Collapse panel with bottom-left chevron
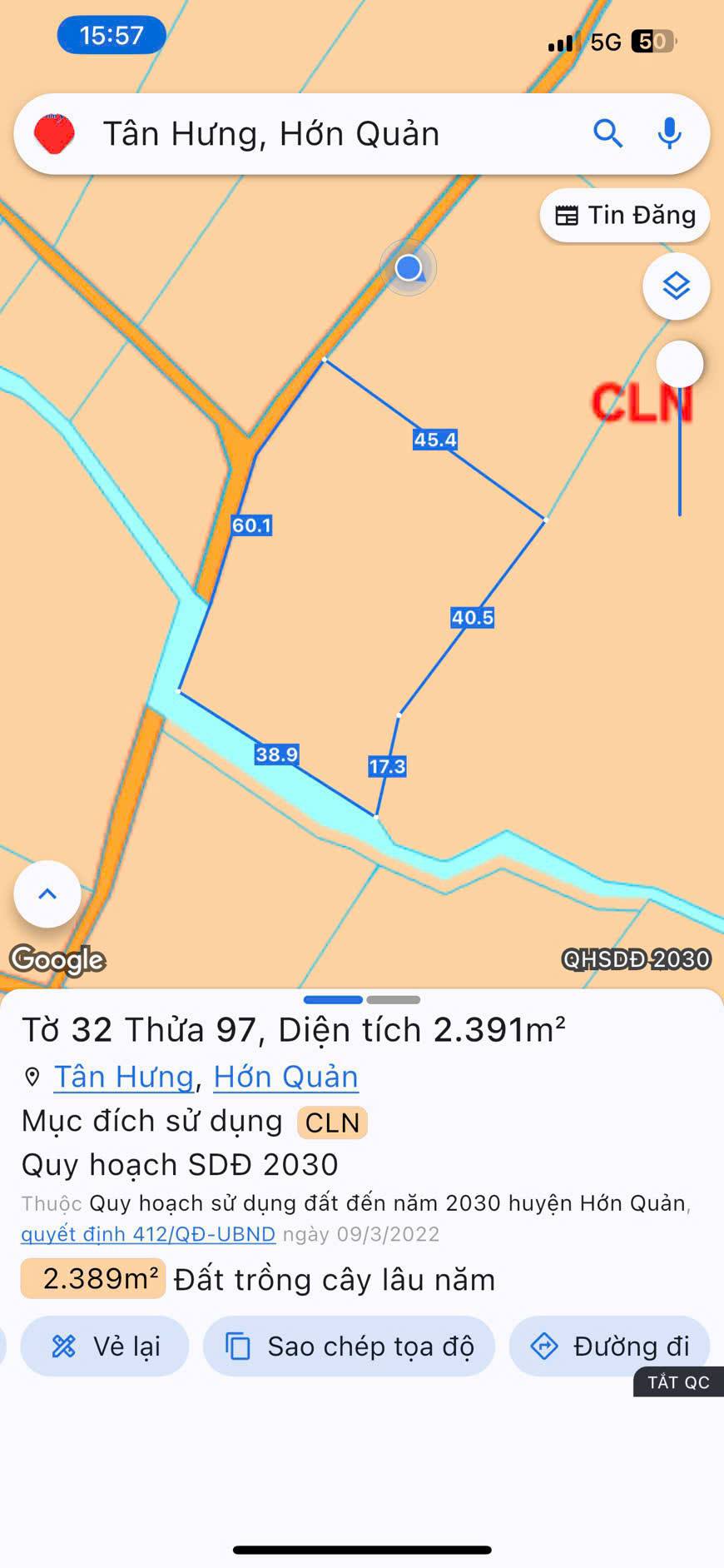Viewport: 724px width, 1568px height. pyautogui.click(x=47, y=893)
